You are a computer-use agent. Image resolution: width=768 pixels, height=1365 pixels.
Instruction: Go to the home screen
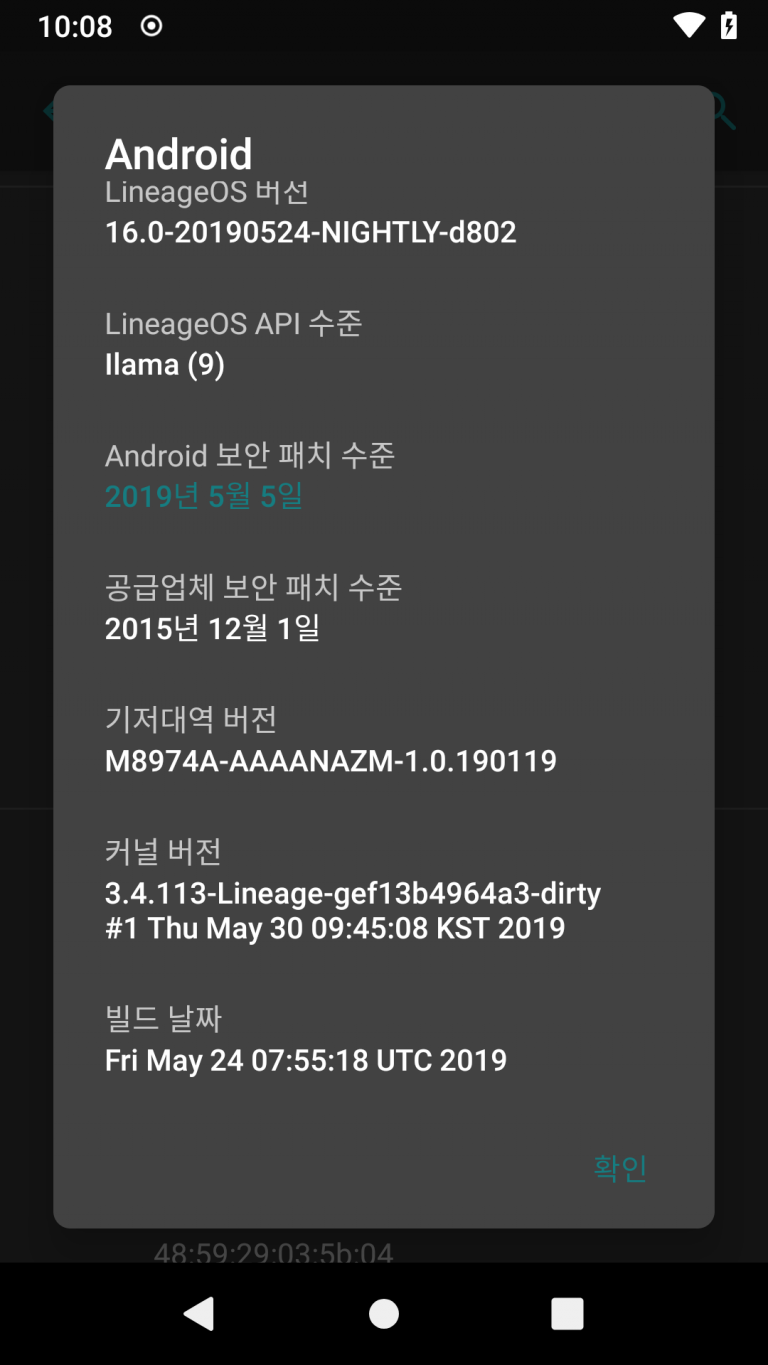(384, 1313)
